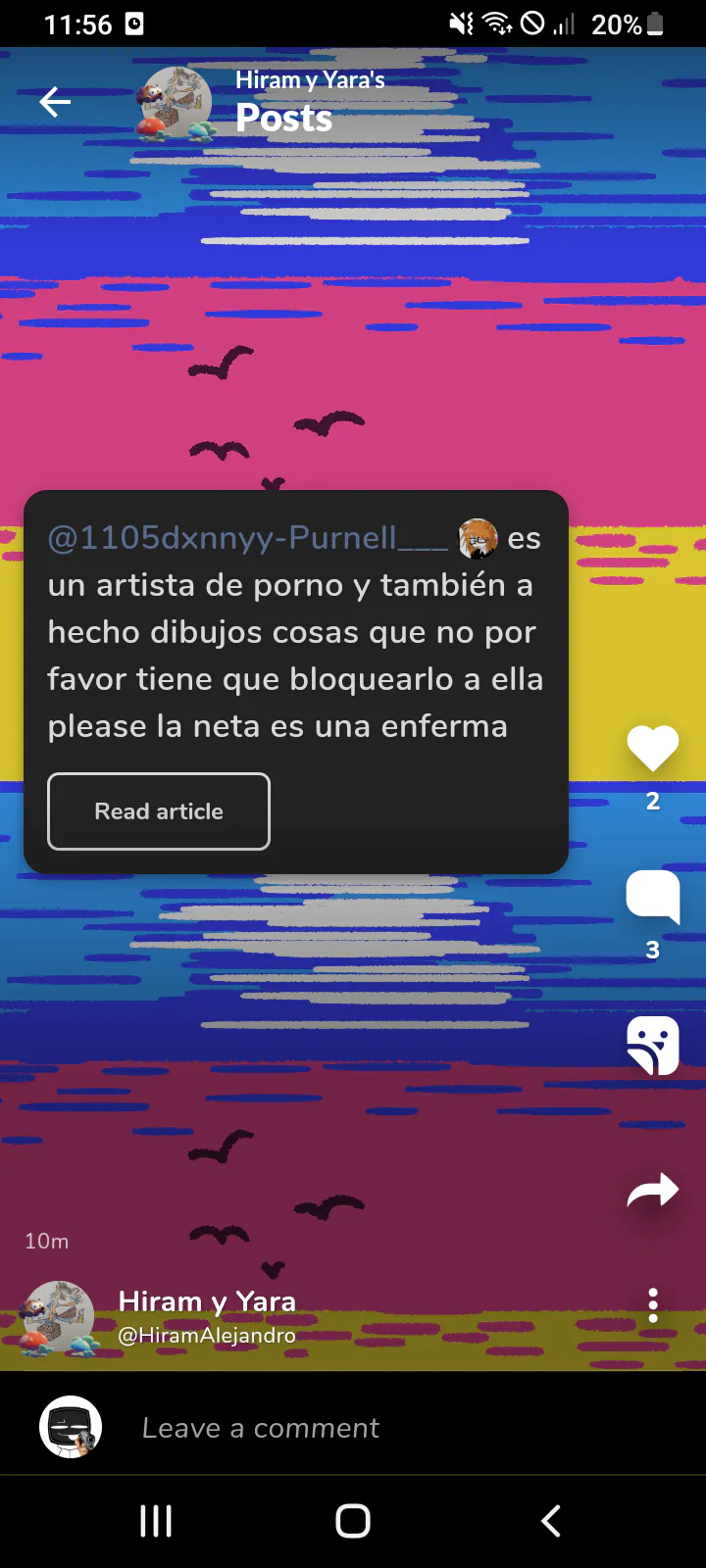Go to the home screen
The width and height of the screenshot is (706, 1568).
(x=353, y=1521)
